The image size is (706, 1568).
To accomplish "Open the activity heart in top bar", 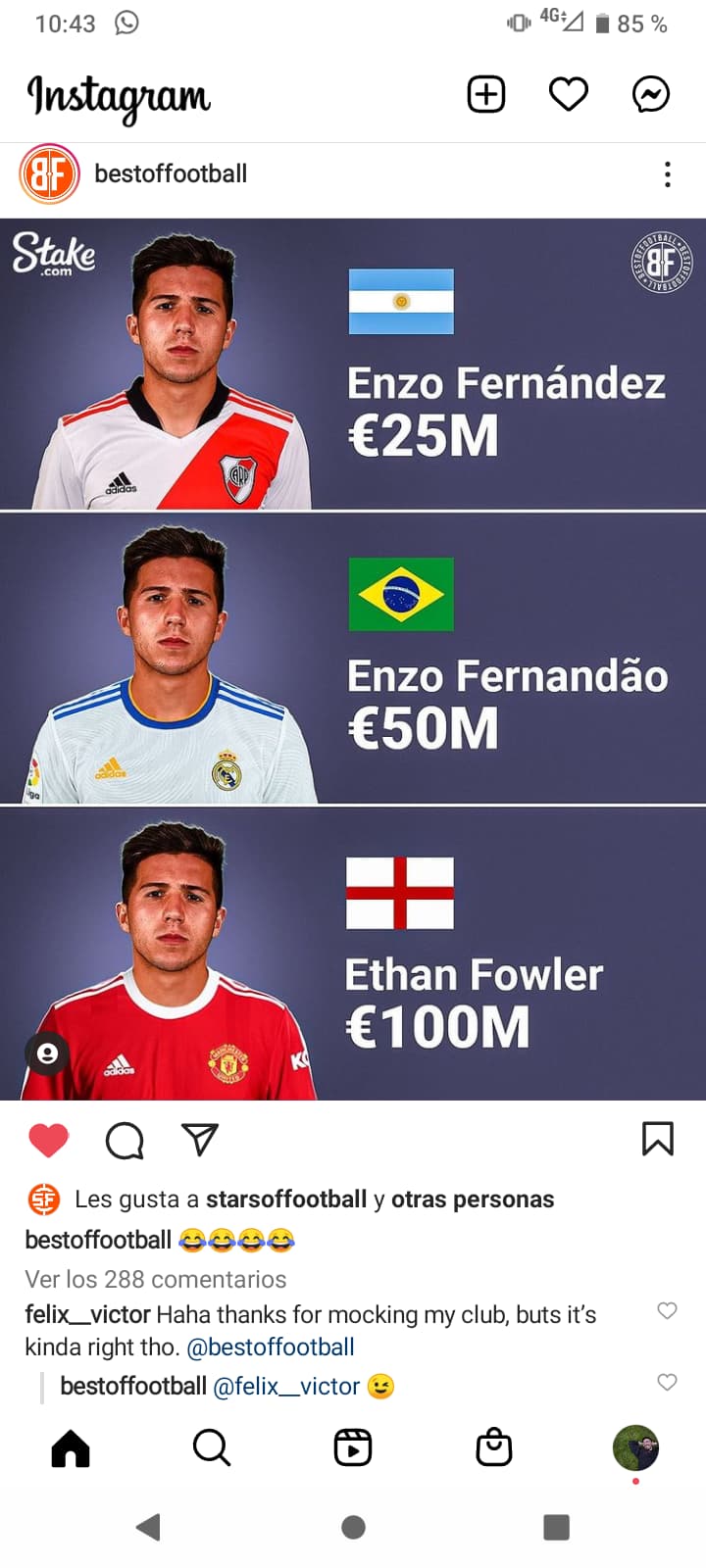I will [x=569, y=95].
